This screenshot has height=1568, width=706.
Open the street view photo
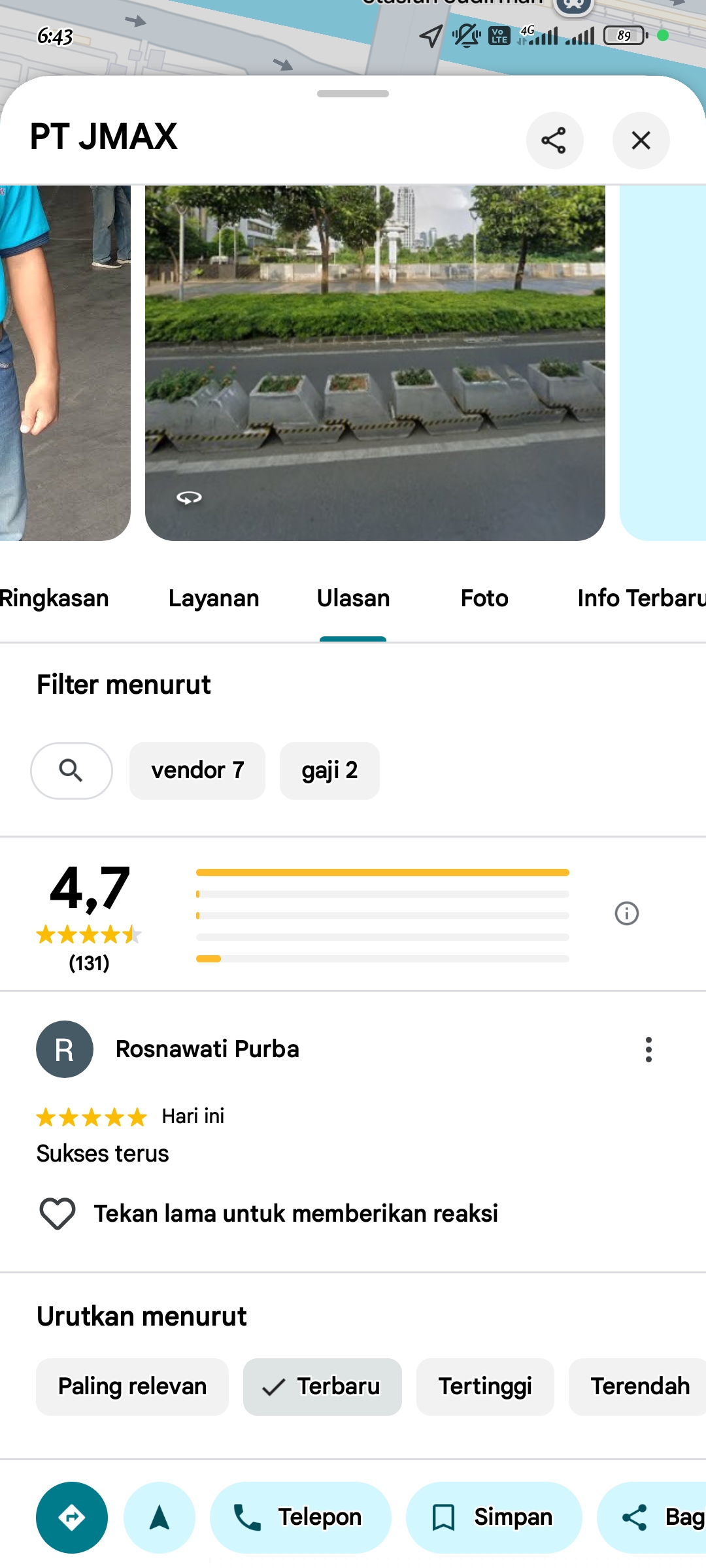[375, 363]
